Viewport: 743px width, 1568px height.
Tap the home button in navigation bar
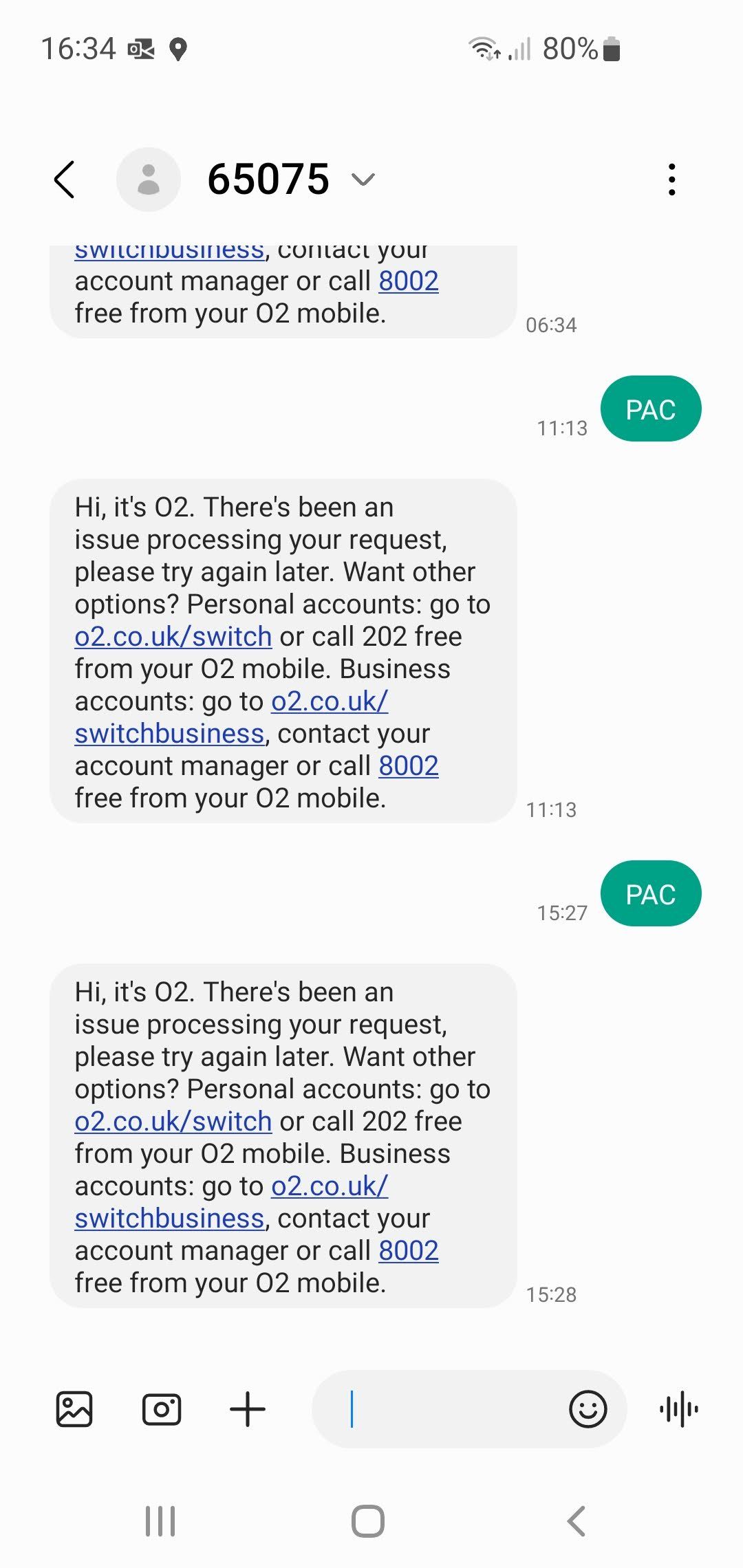pyautogui.click(x=369, y=1521)
